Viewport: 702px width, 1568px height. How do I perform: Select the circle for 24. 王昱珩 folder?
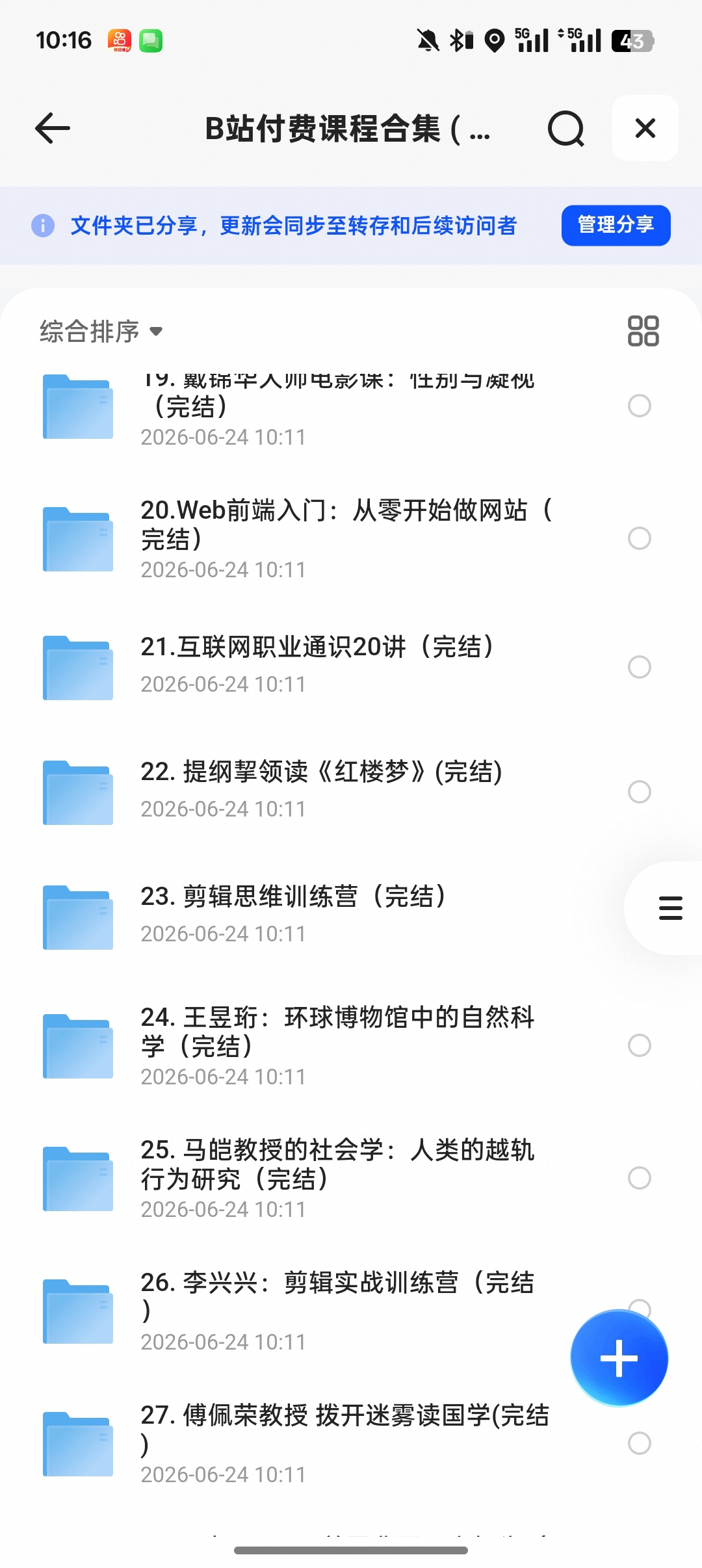click(x=640, y=1045)
